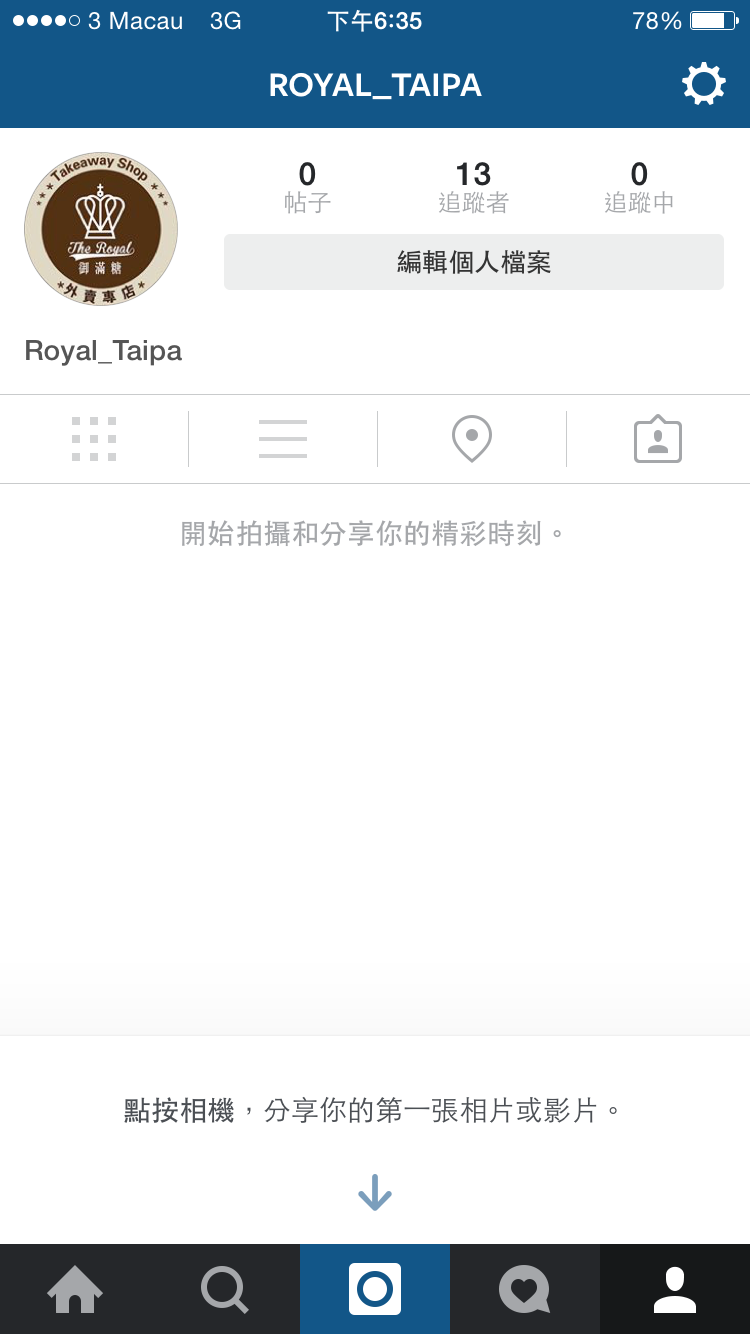Select the profile tab
The height and width of the screenshot is (1334, 750).
(675, 1289)
